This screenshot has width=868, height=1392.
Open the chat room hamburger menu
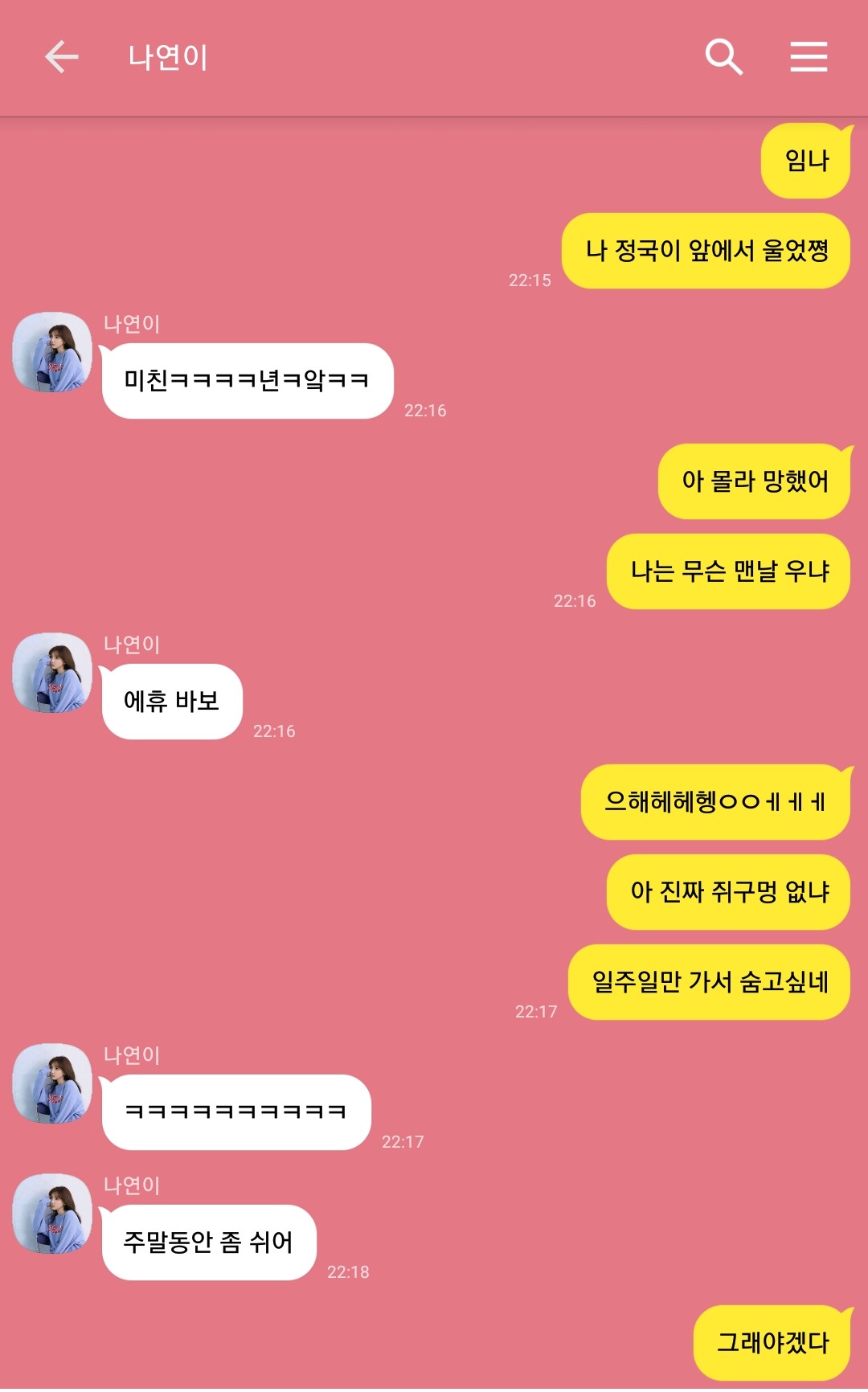click(809, 57)
